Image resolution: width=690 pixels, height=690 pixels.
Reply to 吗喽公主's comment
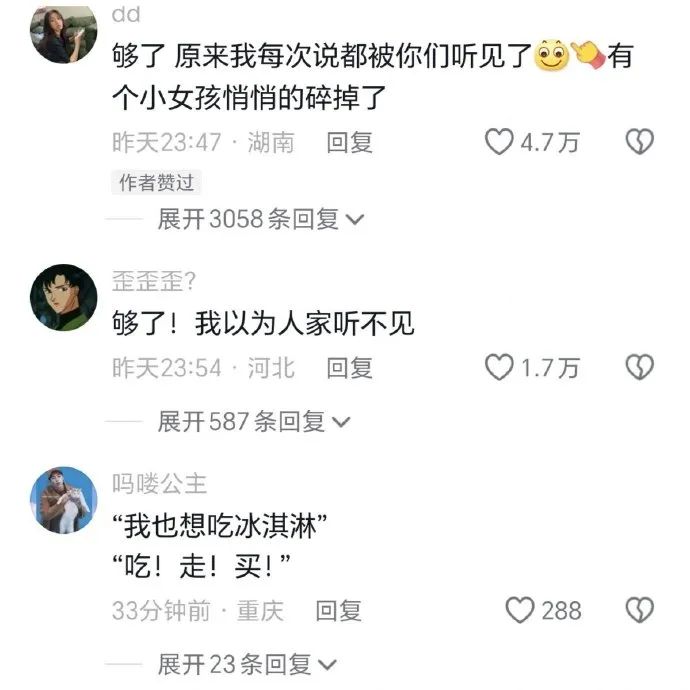coord(338,610)
